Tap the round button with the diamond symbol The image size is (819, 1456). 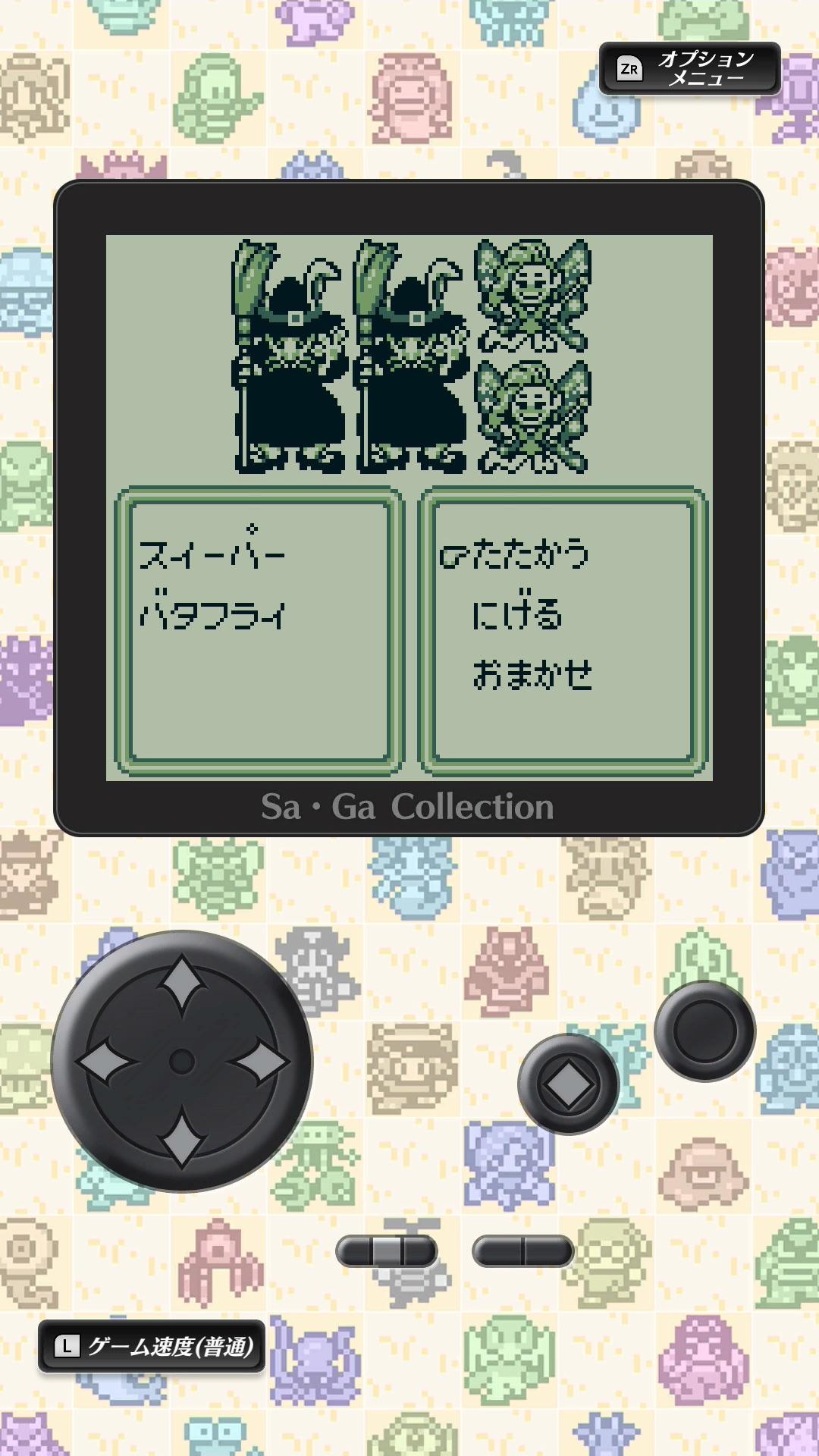point(568,1084)
